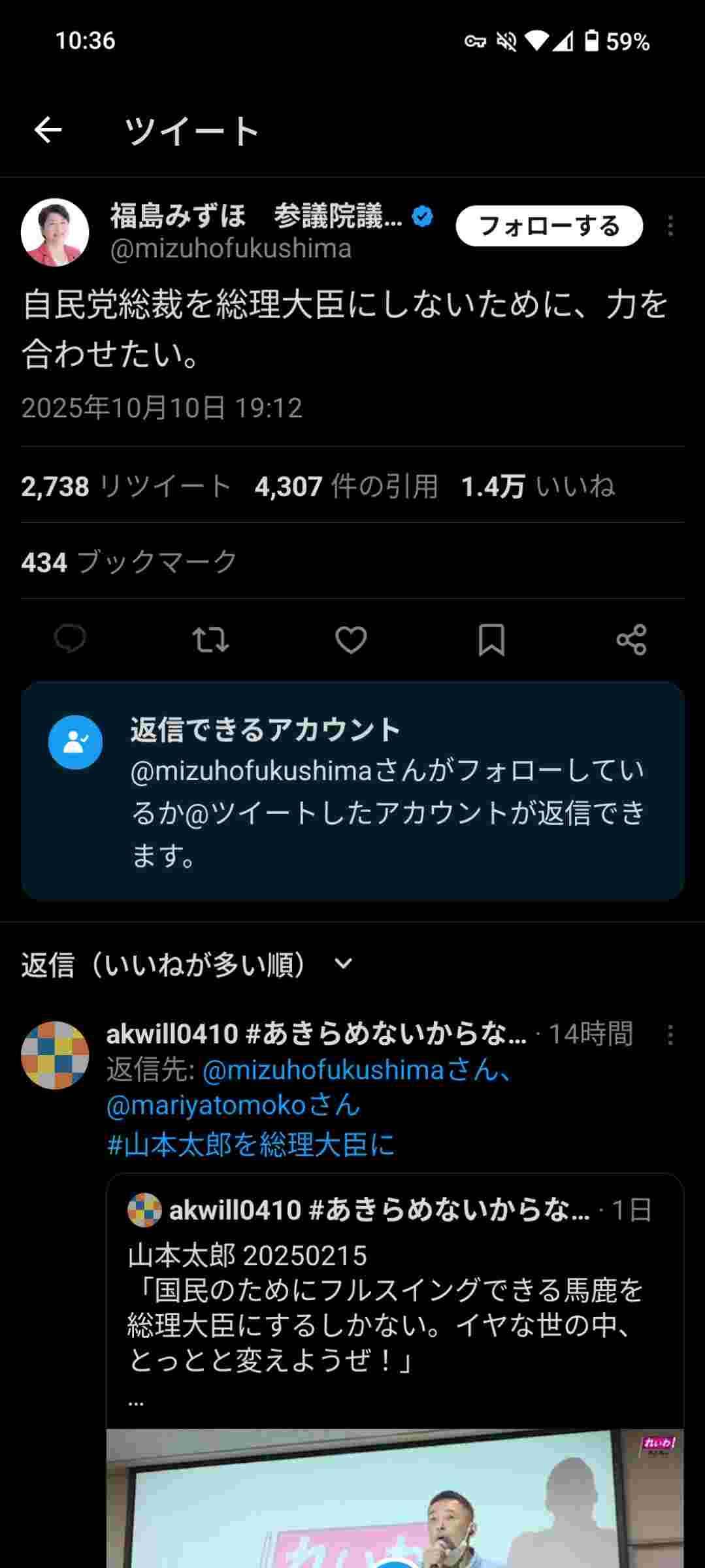Retweet the main tweet
This screenshot has height=1568, width=705.
[210, 639]
